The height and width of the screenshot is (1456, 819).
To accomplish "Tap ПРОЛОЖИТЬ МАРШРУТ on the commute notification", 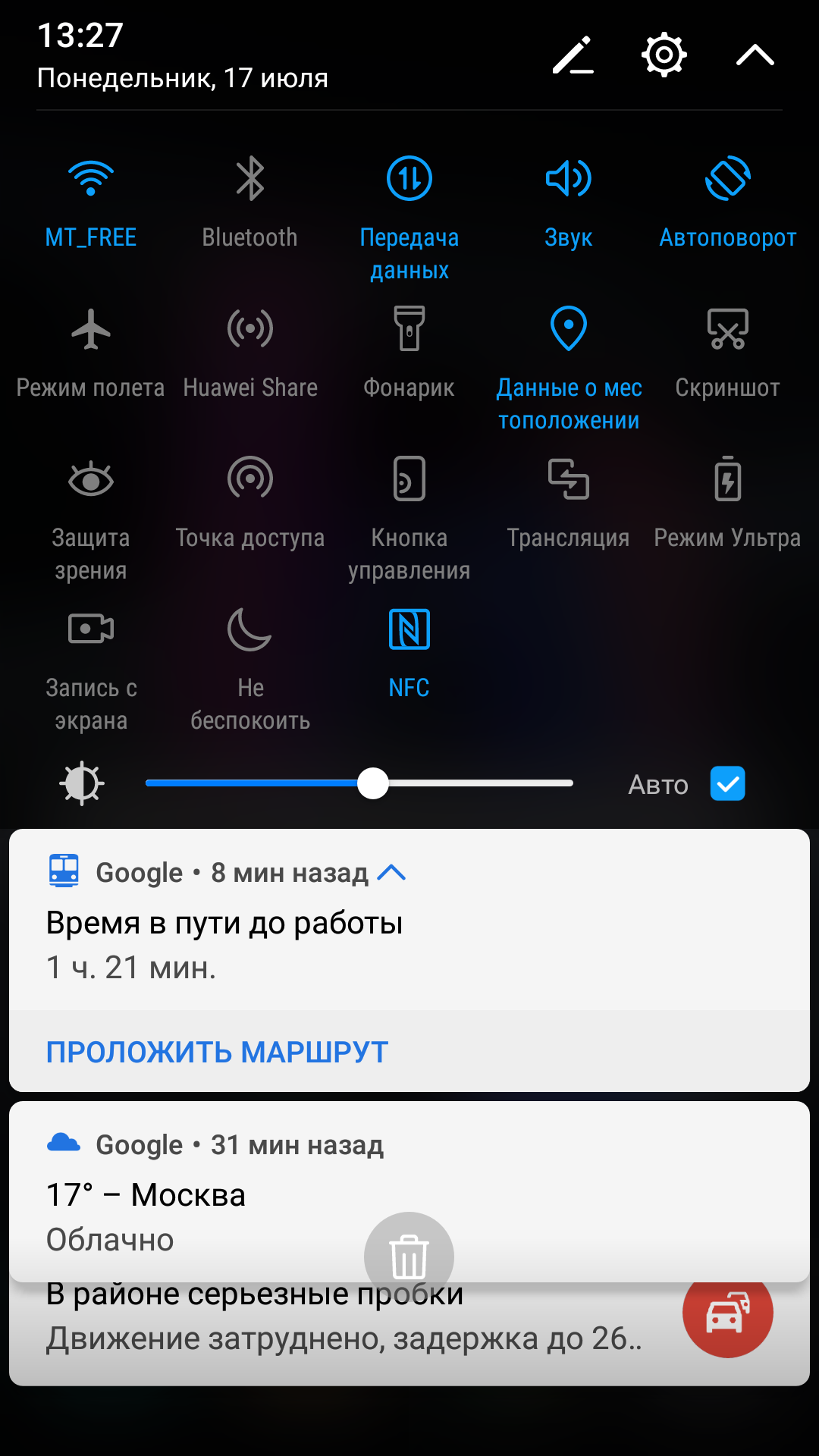I will [x=218, y=1052].
